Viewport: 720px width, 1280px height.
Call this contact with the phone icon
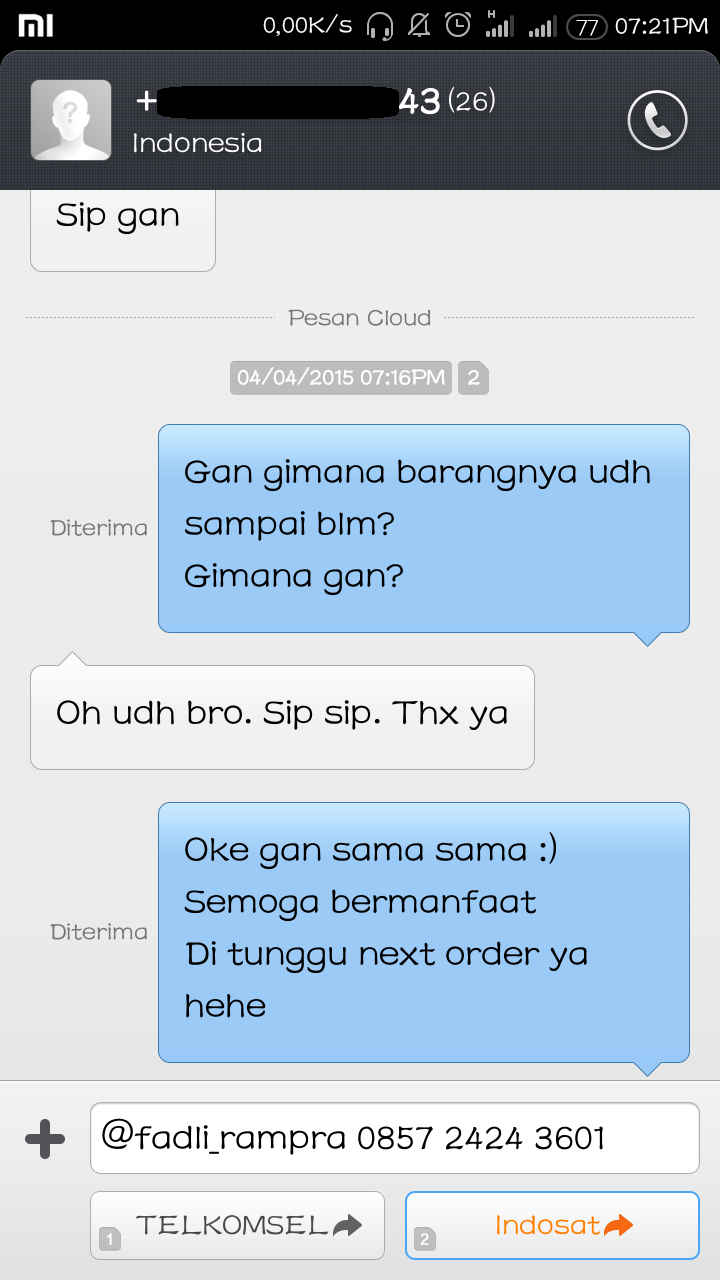[657, 121]
